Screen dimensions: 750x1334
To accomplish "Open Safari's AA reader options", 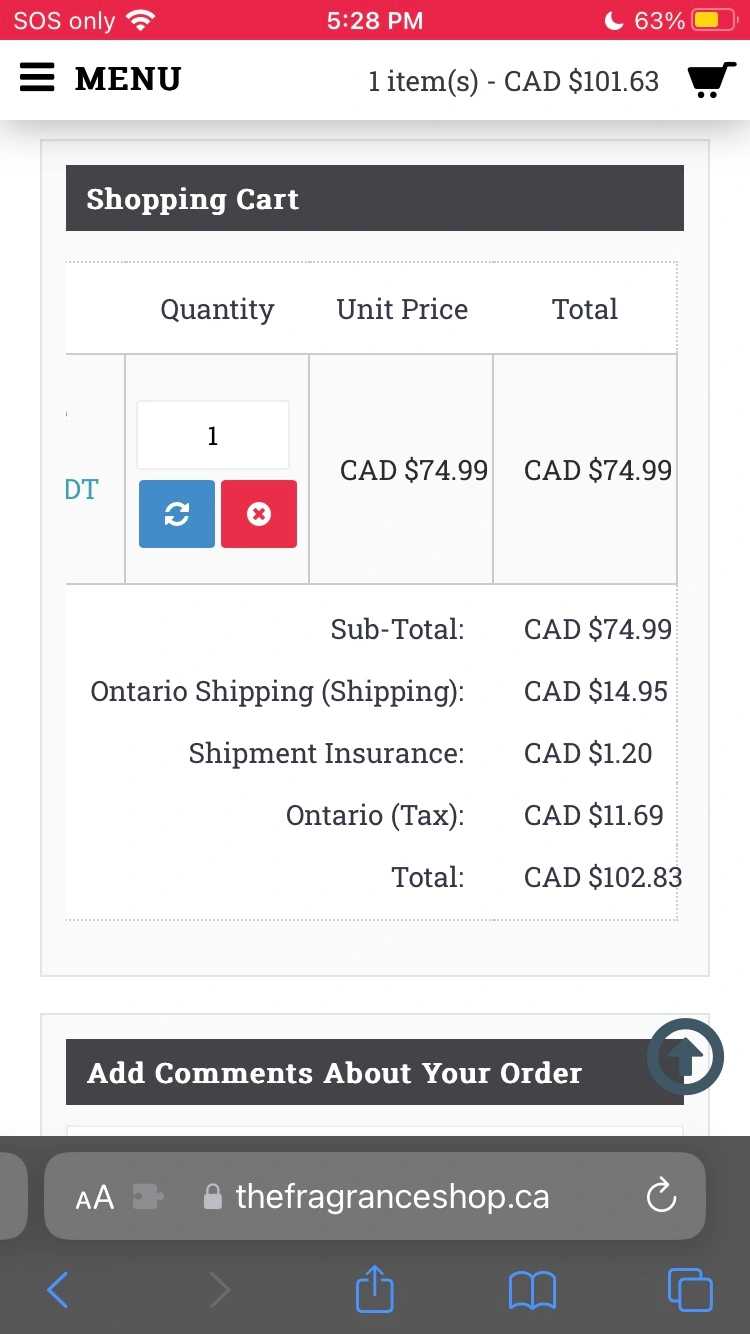I will (96, 1197).
